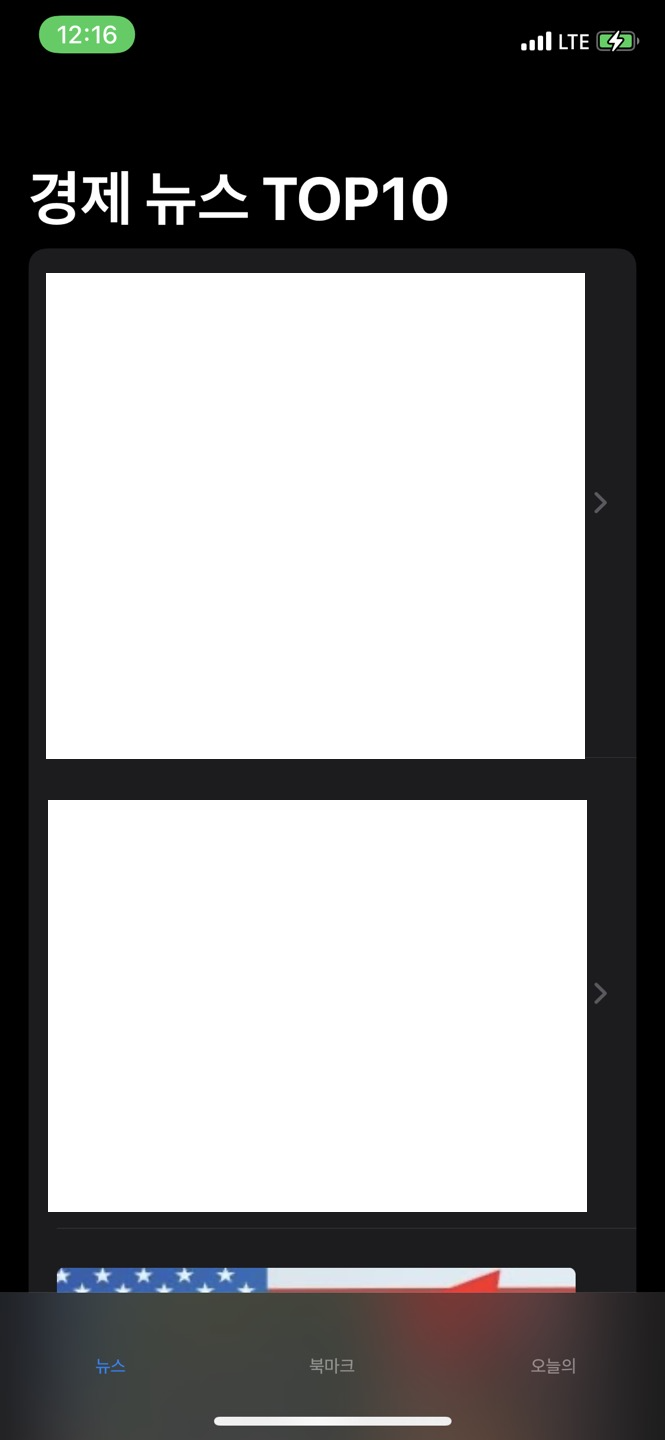Viewport: 665px width, 1440px height.
Task: Select the 뉴스 tab
Action: point(110,1365)
